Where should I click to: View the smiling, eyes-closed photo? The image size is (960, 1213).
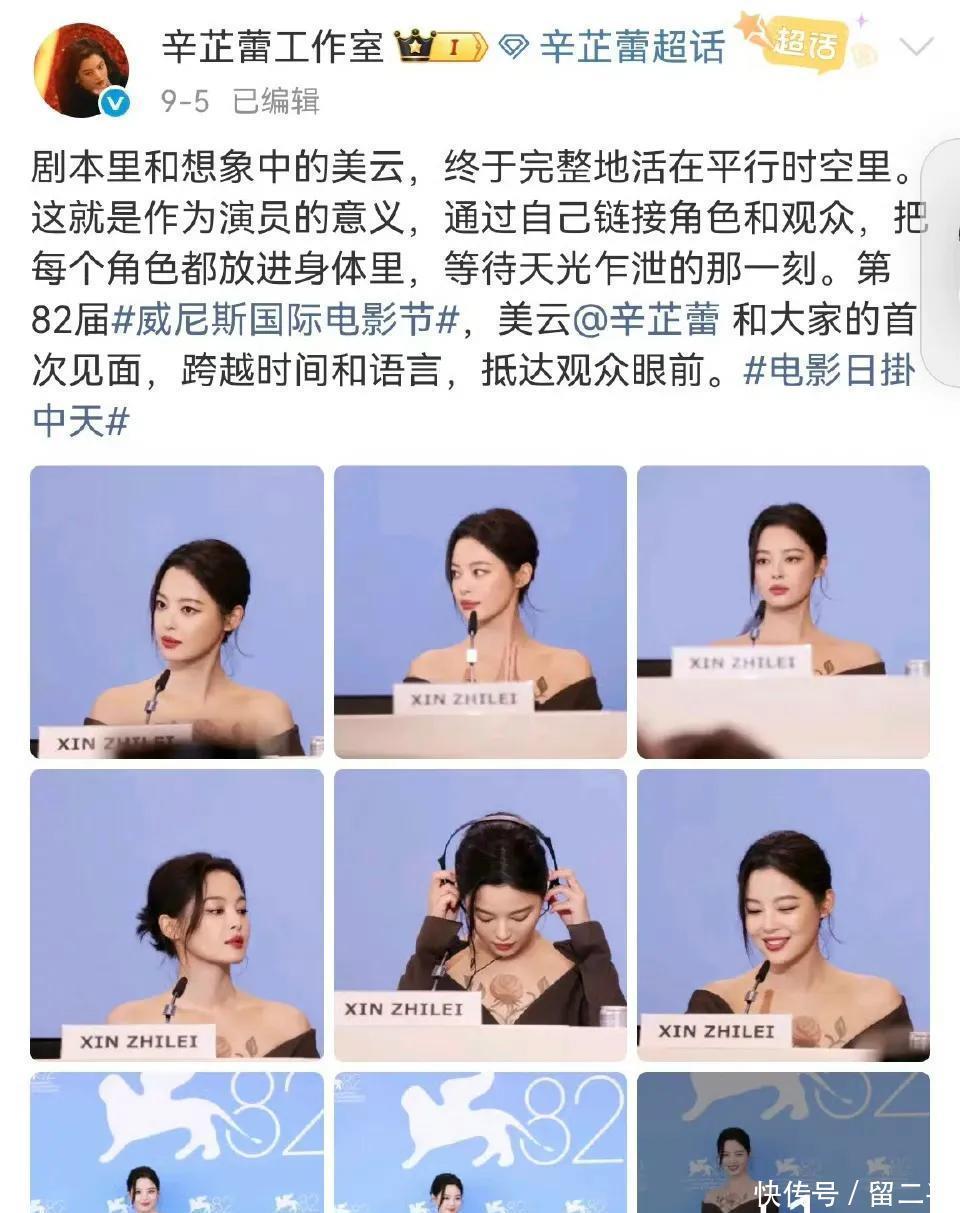[x=783, y=914]
